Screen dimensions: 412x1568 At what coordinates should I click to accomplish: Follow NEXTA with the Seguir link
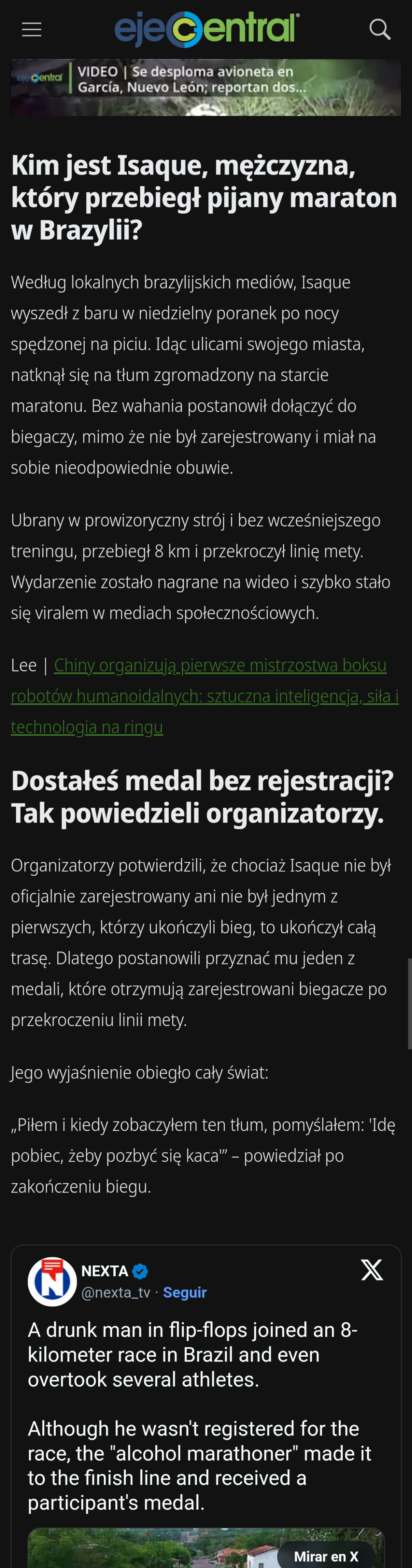click(x=185, y=1292)
